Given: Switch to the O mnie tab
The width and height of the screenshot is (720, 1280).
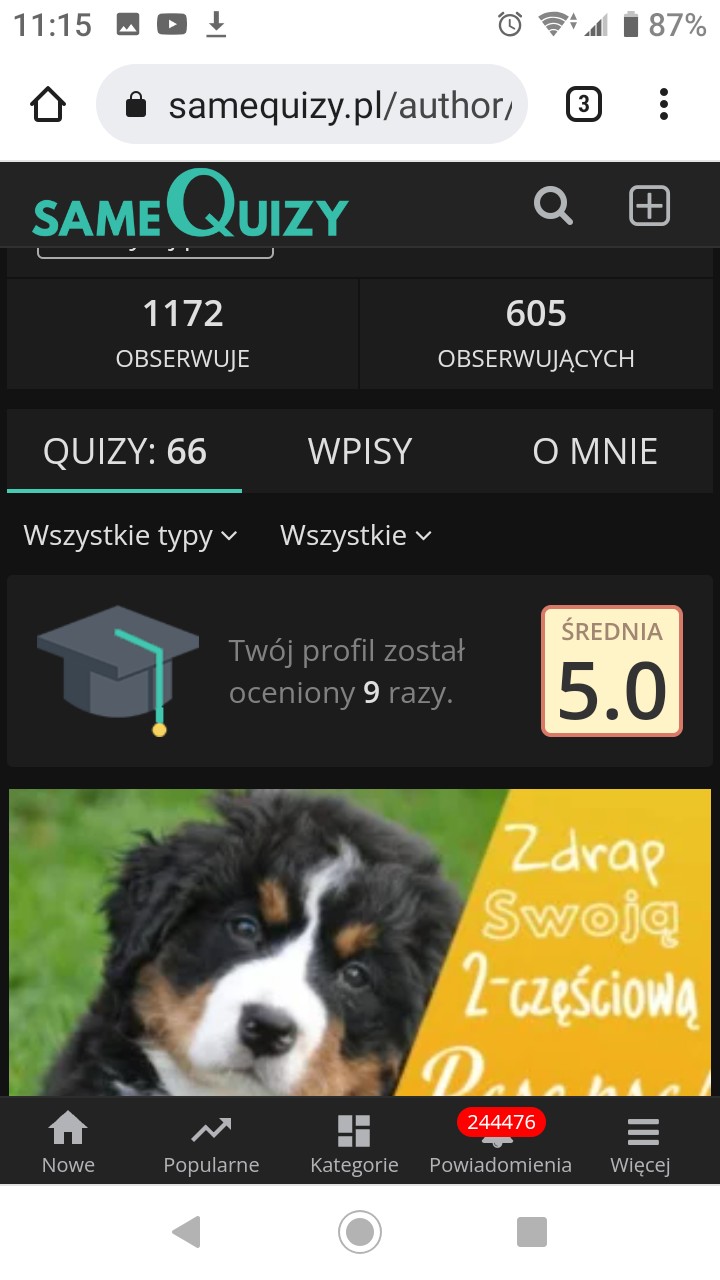Looking at the screenshot, I should click(595, 451).
